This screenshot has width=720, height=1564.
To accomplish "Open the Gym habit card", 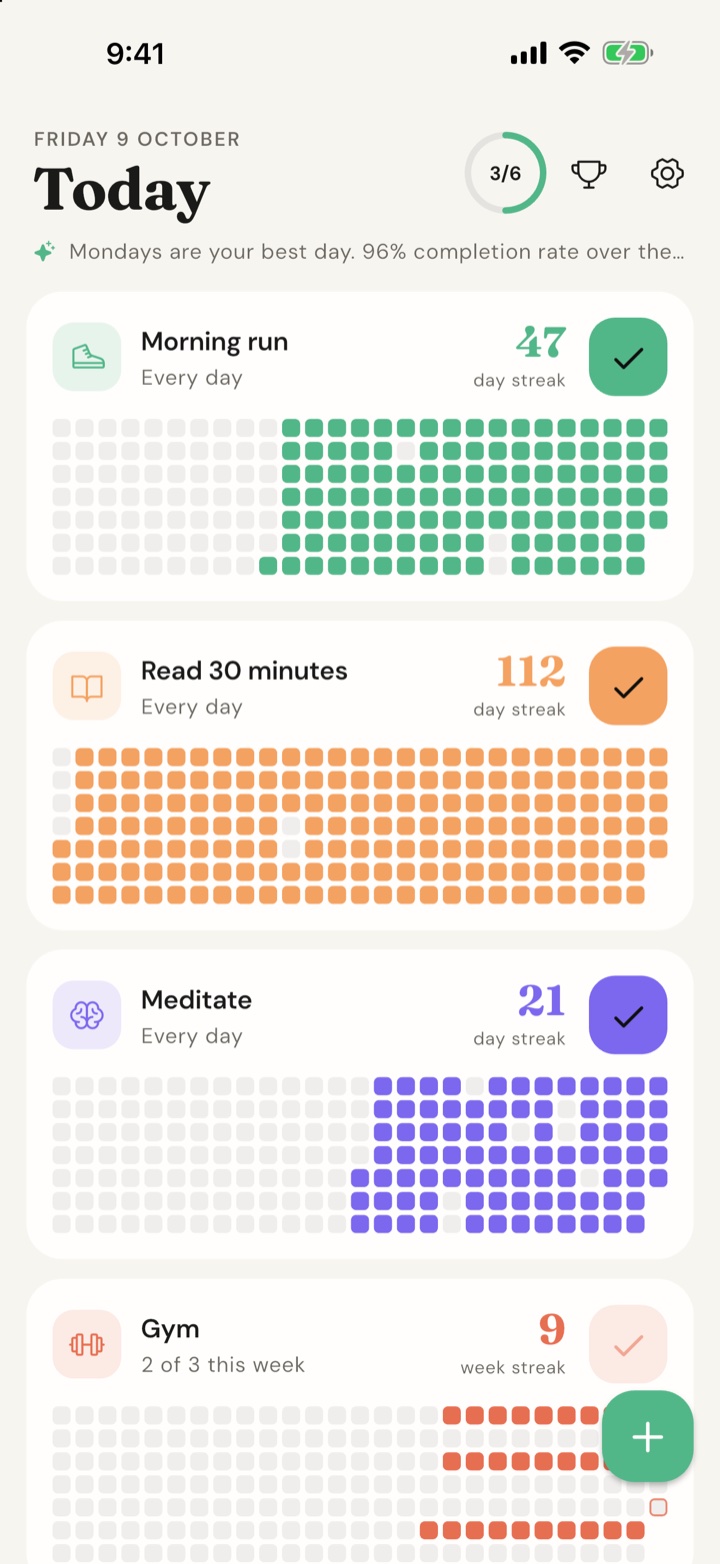I will [x=360, y=1421].
